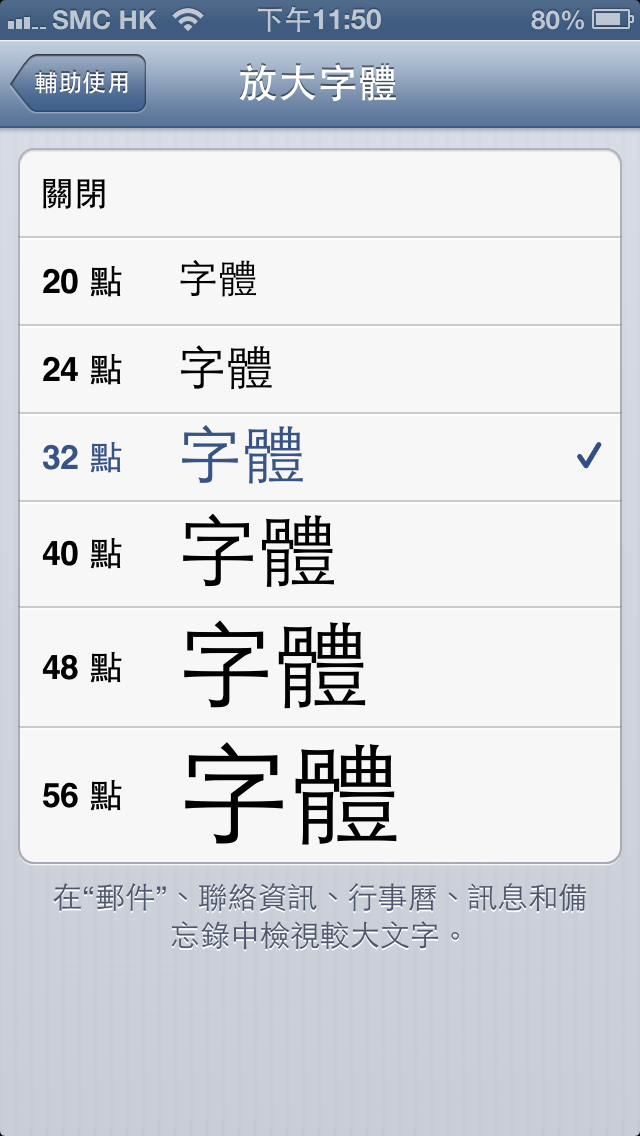Select 關閉 to turn off large text

[x=320, y=194]
